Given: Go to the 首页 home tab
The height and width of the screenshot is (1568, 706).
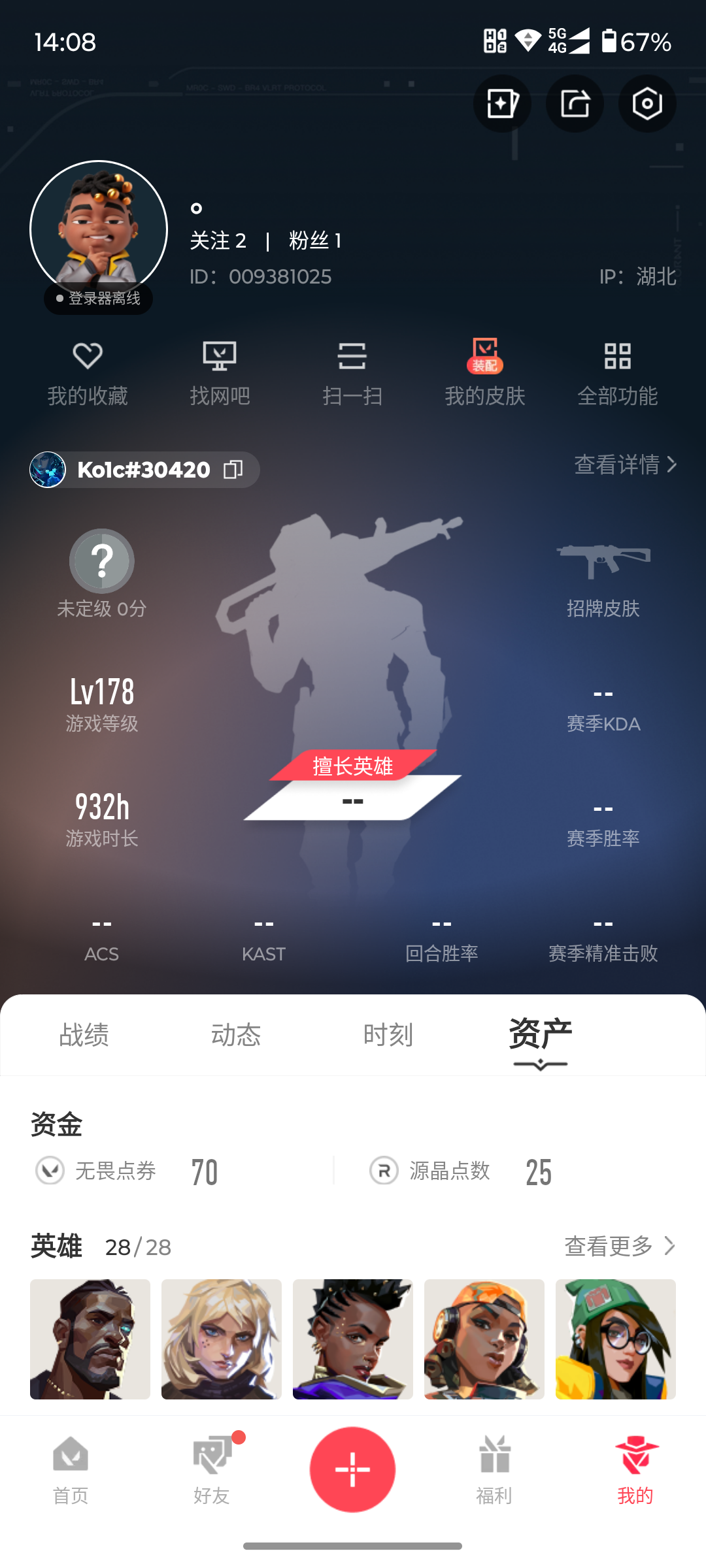Looking at the screenshot, I should [71, 1470].
